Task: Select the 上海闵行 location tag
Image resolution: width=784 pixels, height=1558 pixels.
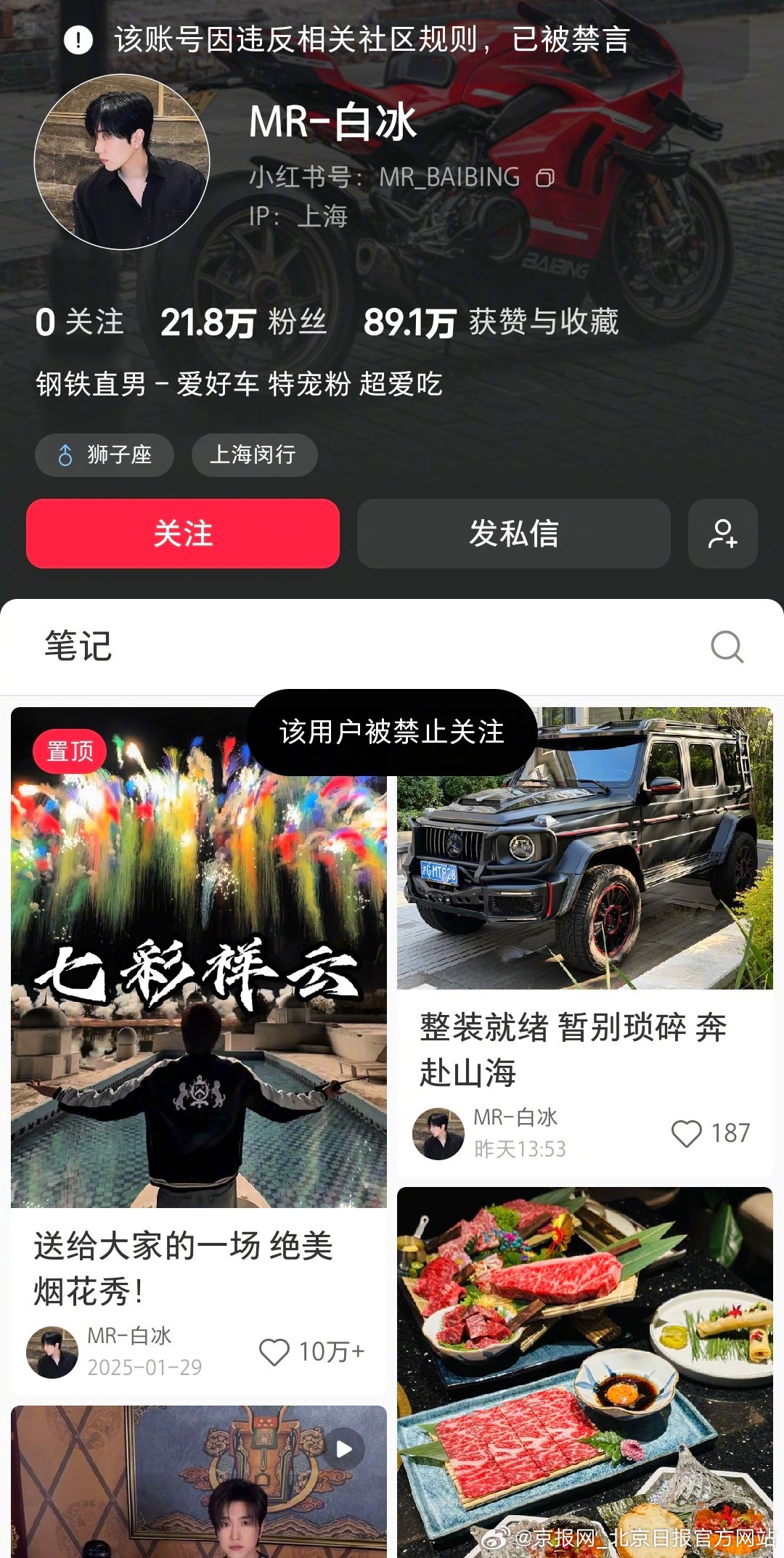Action: click(x=254, y=455)
